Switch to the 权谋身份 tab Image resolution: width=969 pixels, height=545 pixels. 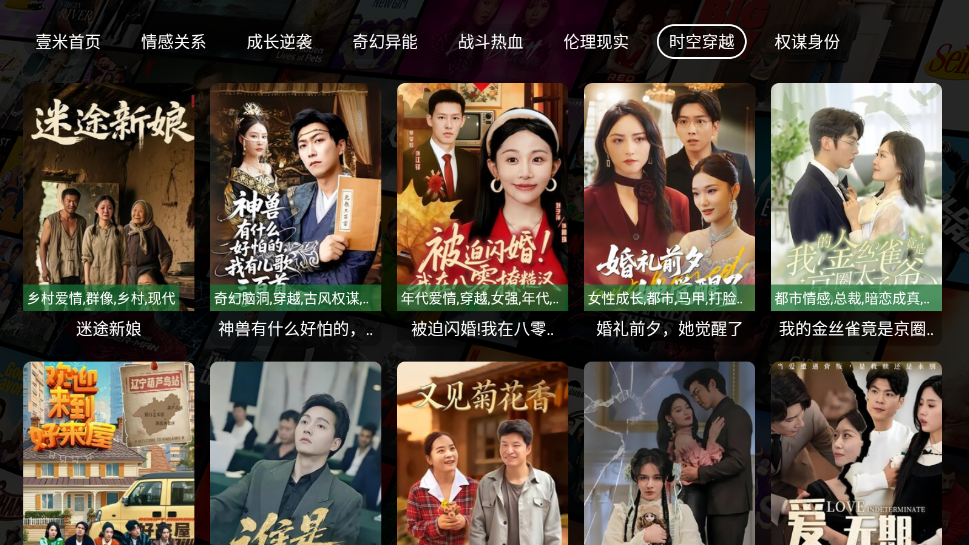pyautogui.click(x=807, y=42)
